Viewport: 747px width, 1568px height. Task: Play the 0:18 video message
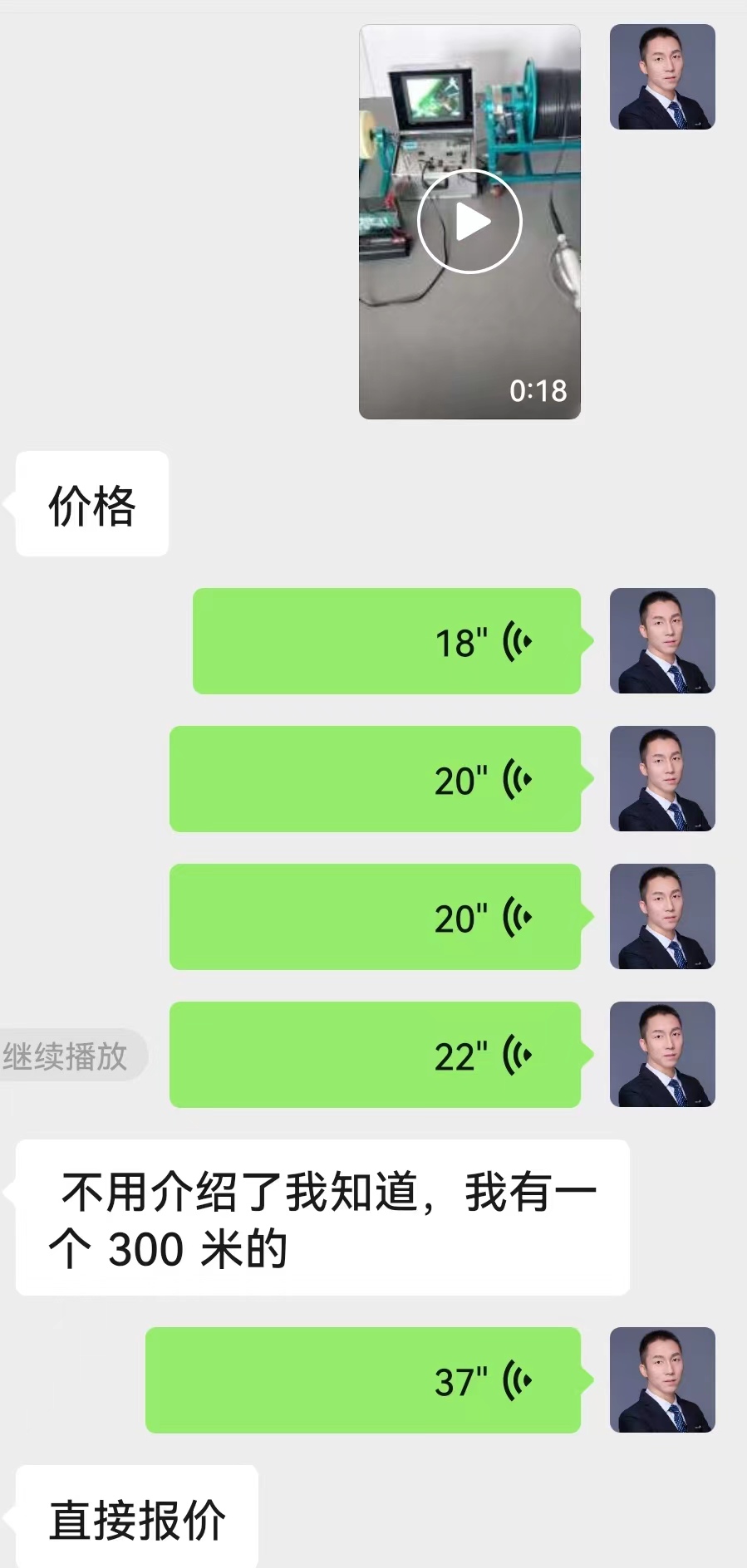[x=469, y=222]
